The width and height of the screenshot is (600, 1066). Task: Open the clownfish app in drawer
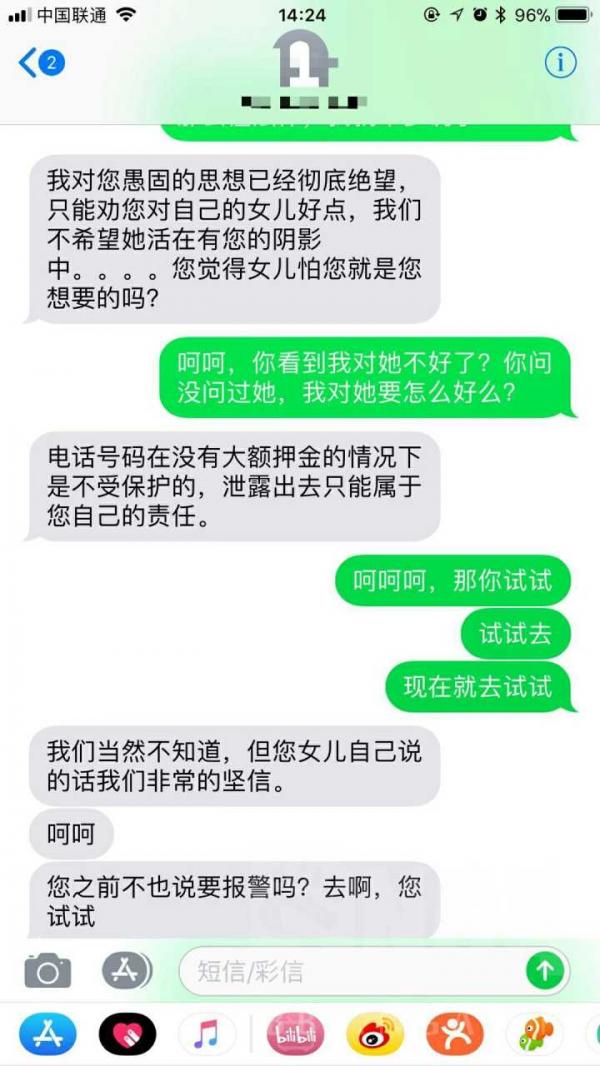[x=534, y=1034]
